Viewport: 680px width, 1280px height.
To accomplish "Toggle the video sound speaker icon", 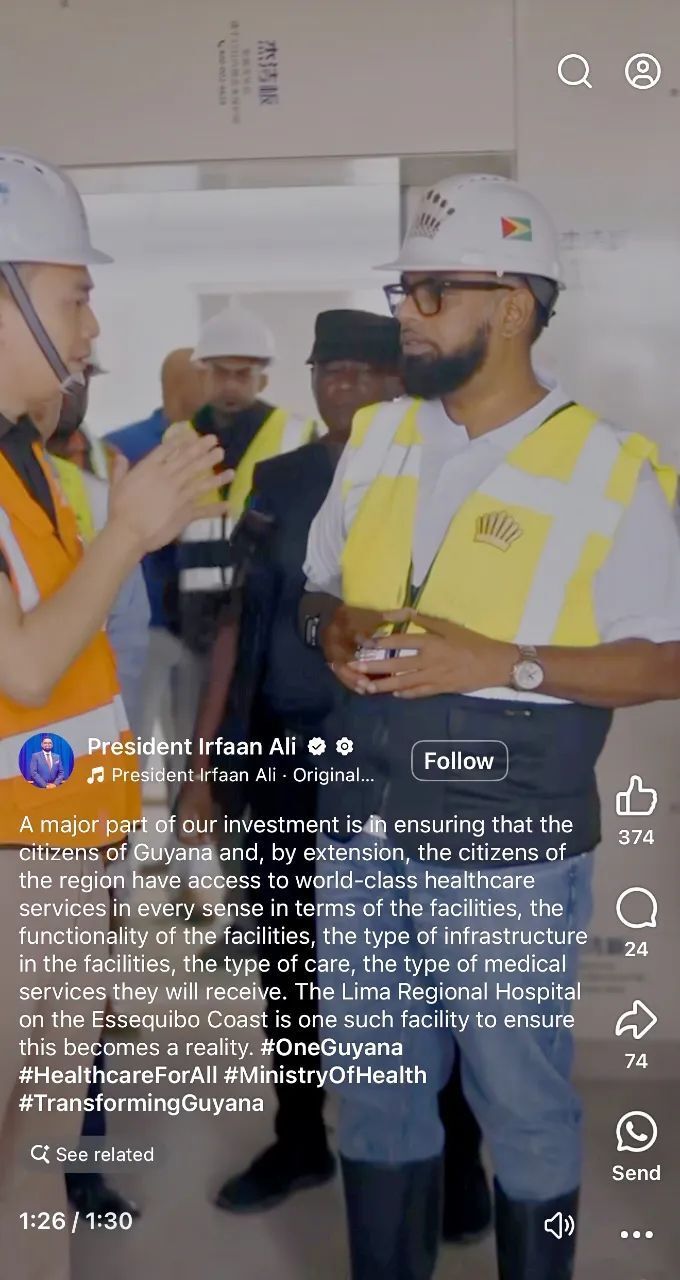I will point(559,1225).
